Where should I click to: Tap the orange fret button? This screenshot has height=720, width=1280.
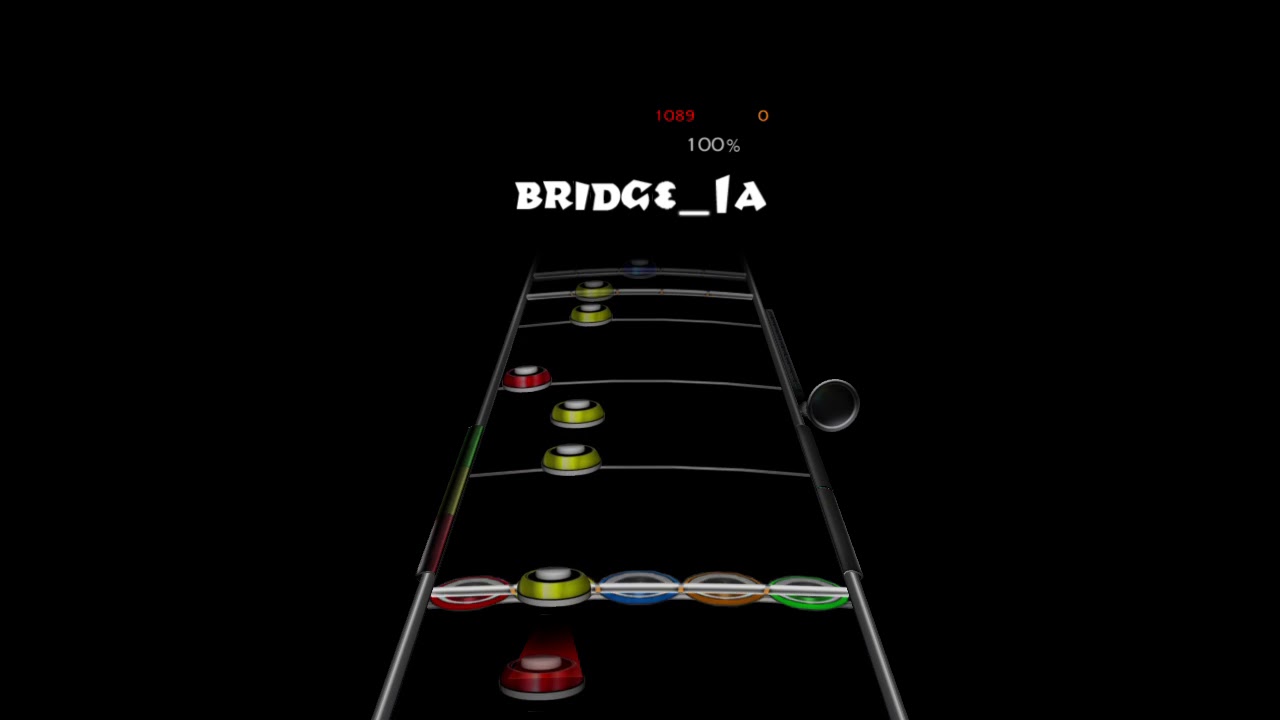(x=723, y=589)
